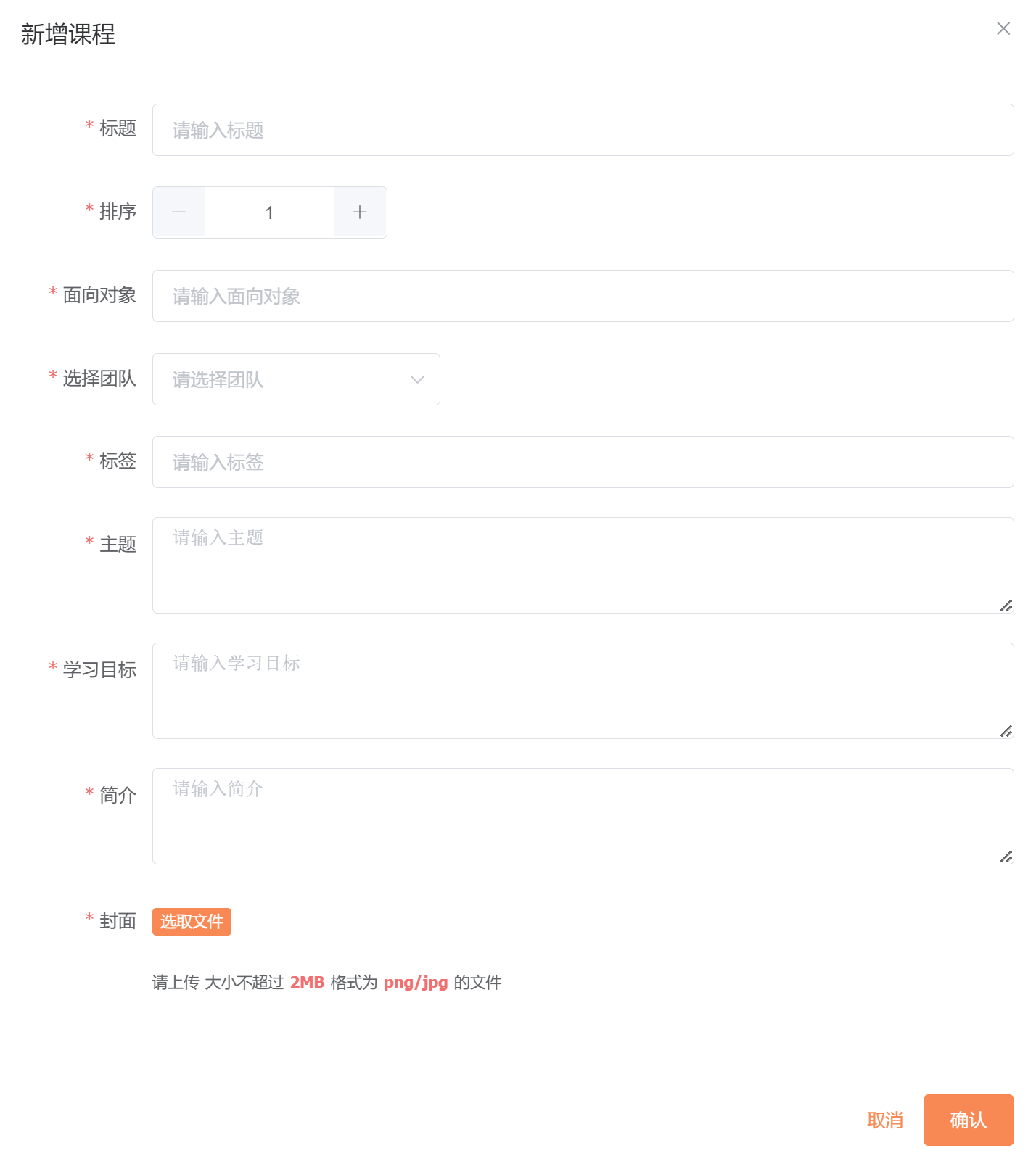Screen dimensions: 1036x1164
Task: Select a cover file with 选取文件
Action: click(x=192, y=922)
